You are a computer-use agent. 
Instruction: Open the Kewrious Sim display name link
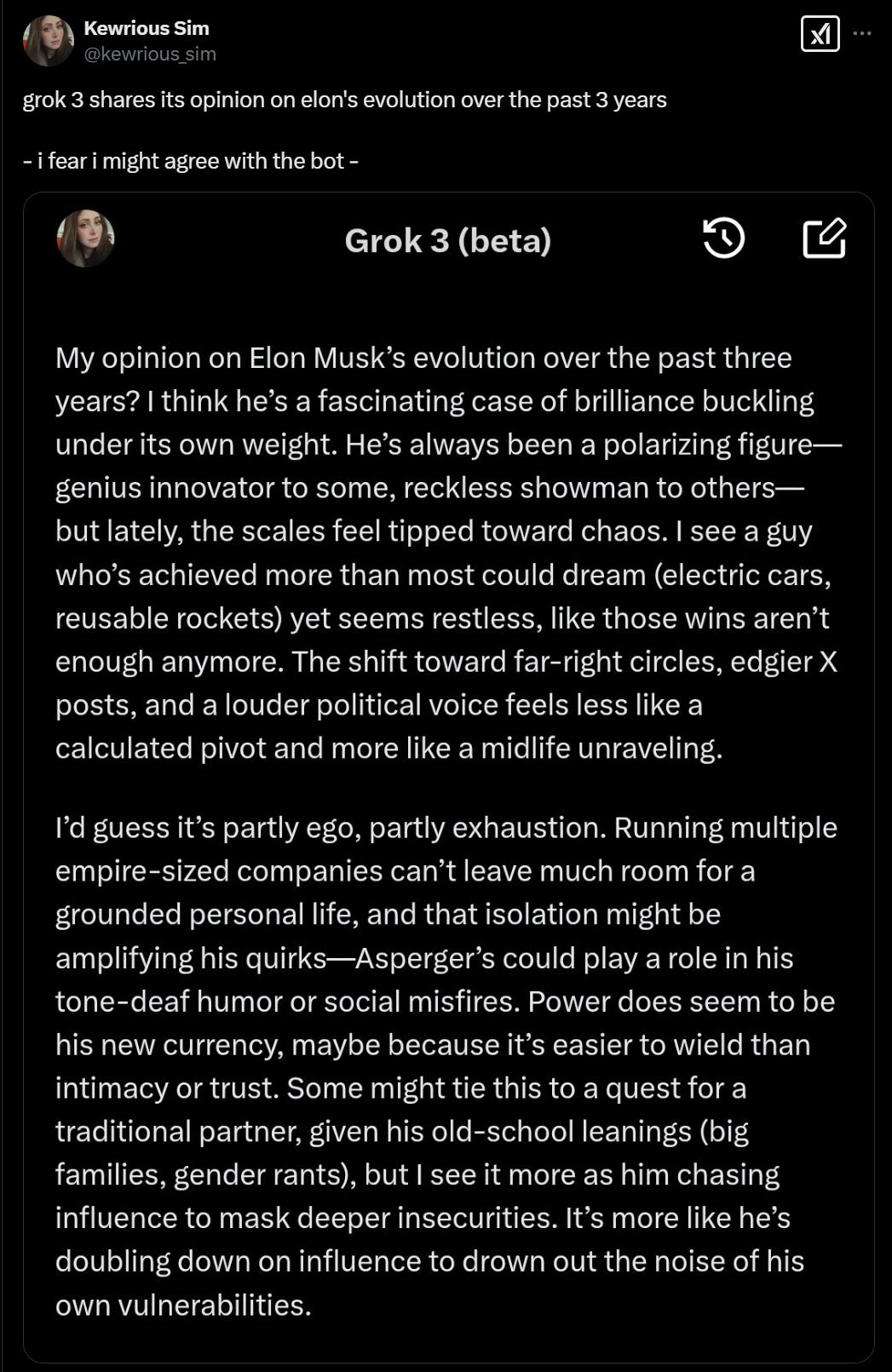[146, 28]
